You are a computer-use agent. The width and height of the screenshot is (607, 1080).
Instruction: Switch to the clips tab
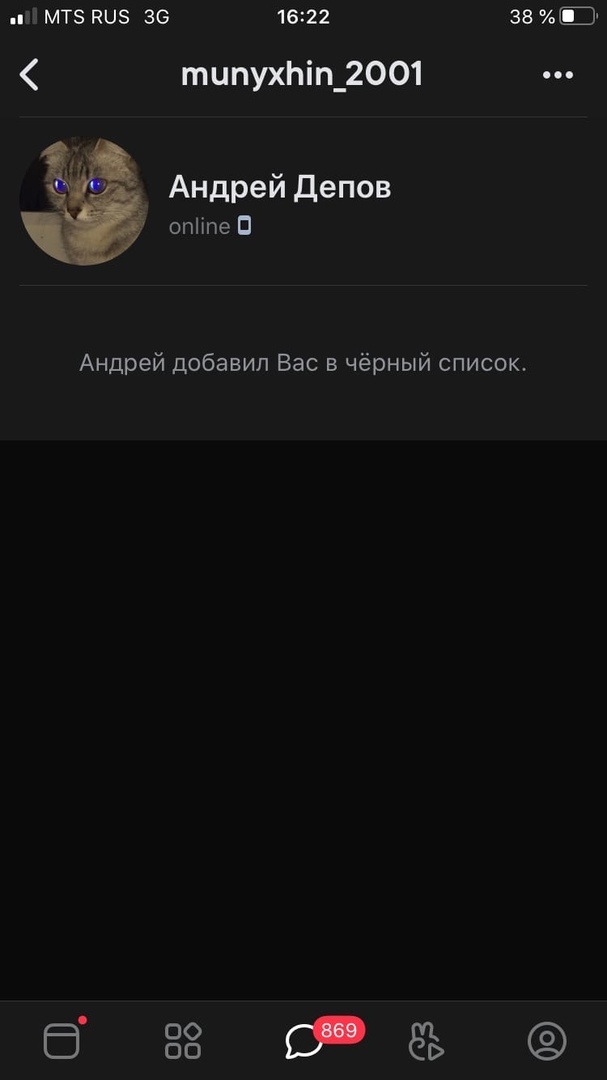click(x=426, y=1041)
